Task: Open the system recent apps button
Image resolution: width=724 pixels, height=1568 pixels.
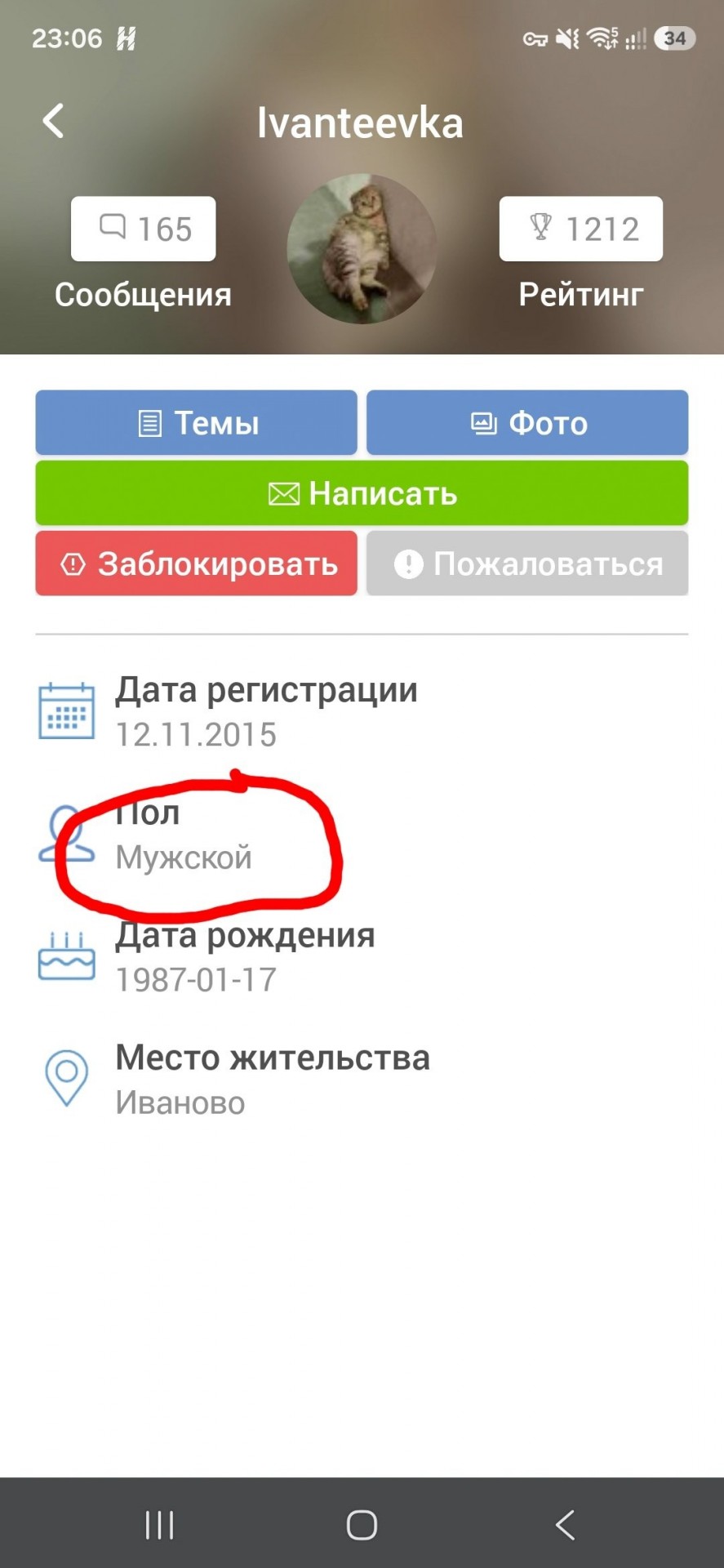Action: click(x=159, y=1525)
